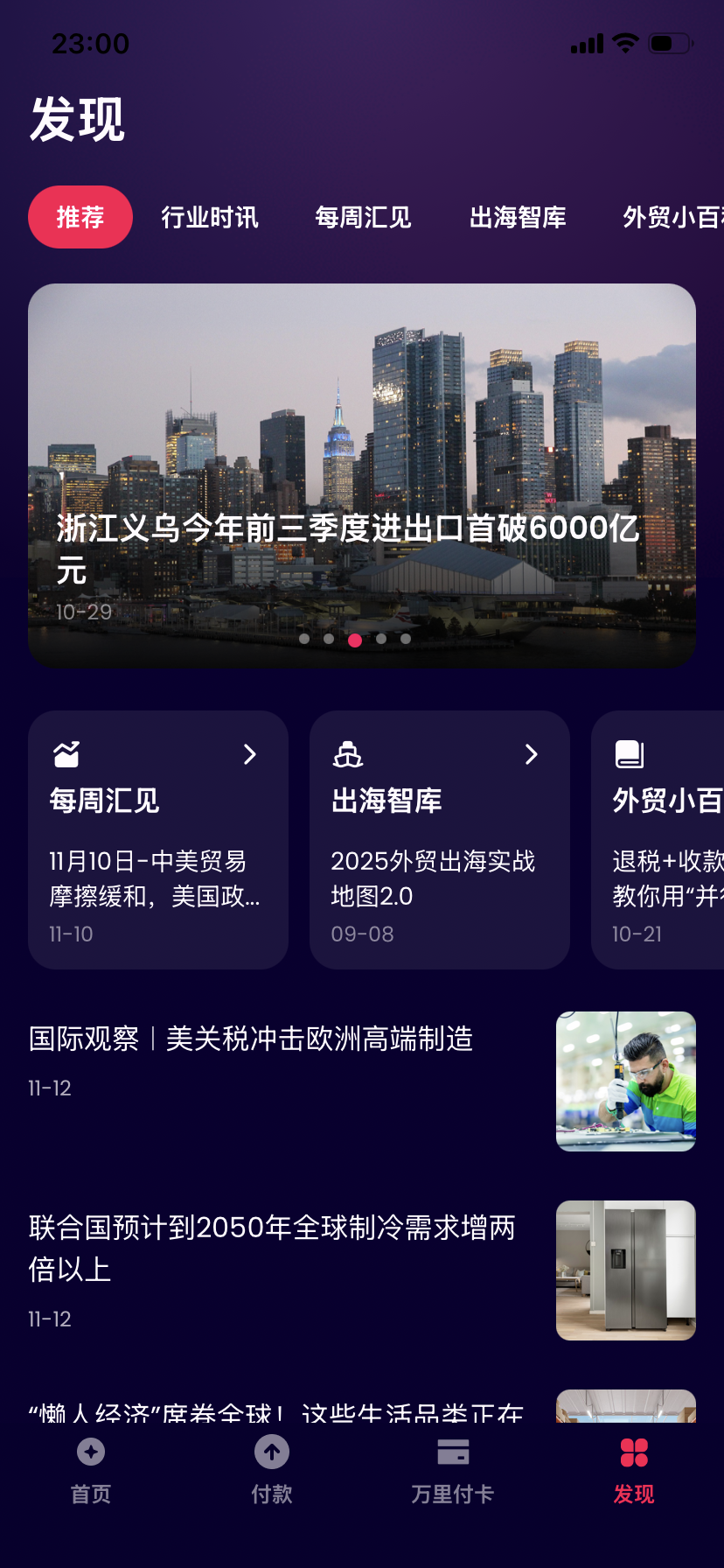Viewport: 724px width, 1568px height.
Task: Tap the 发现 bottom tab
Action: 634,1470
